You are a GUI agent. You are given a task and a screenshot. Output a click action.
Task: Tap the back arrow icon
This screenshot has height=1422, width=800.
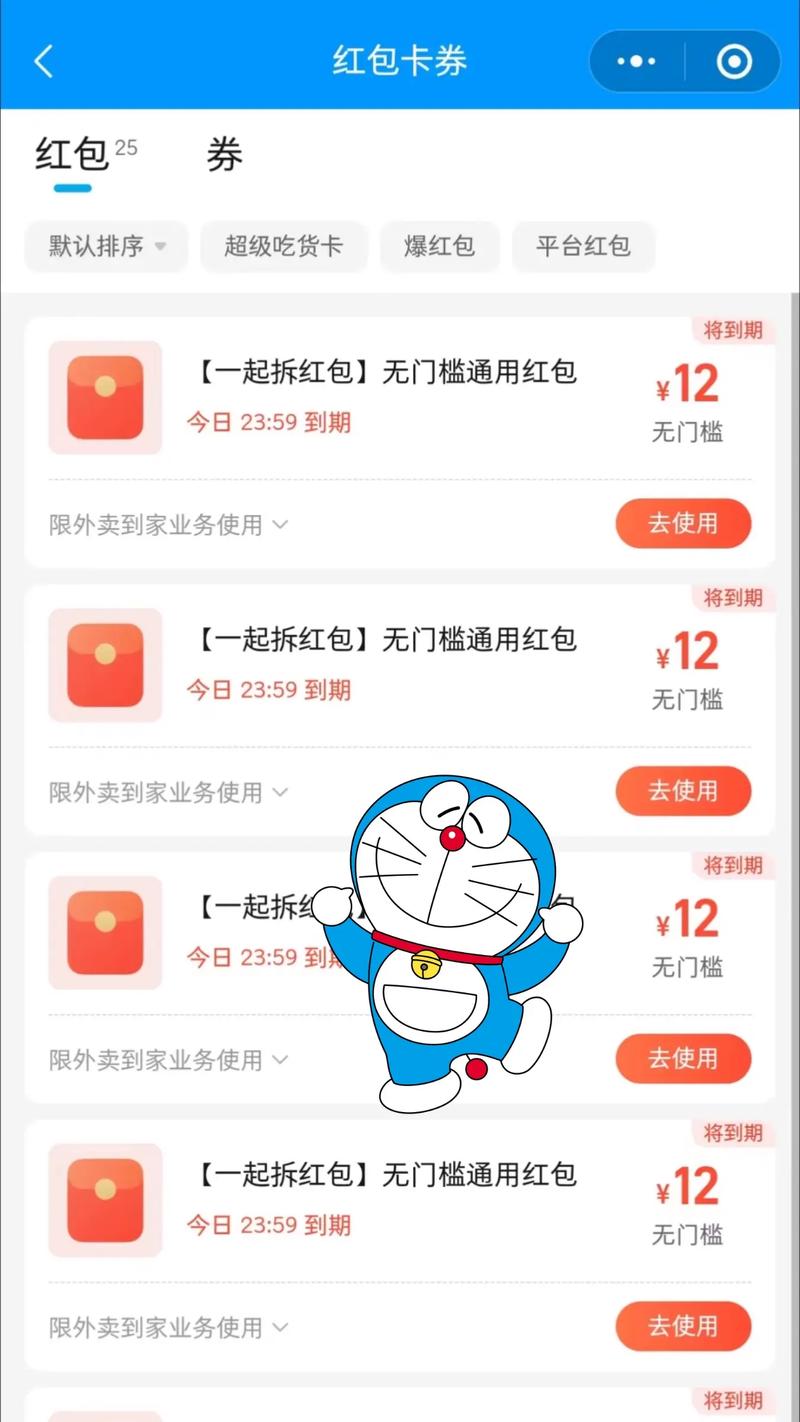[x=42, y=61]
